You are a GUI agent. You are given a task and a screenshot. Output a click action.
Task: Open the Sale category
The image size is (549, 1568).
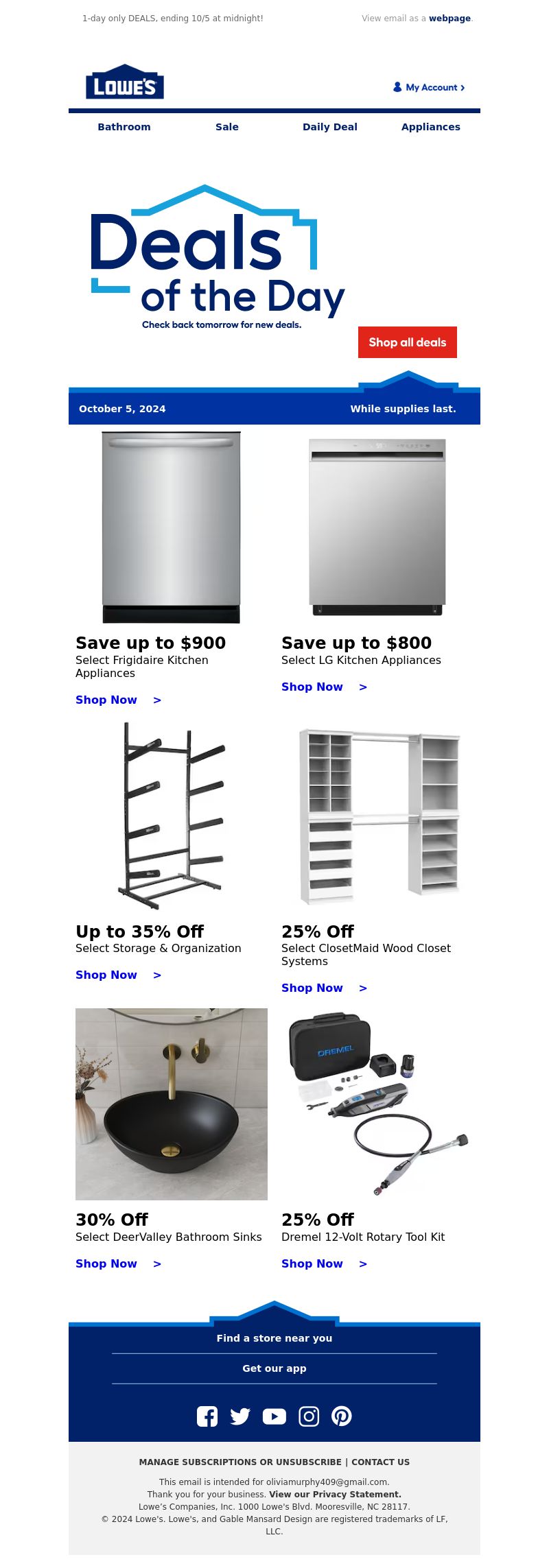click(x=227, y=127)
